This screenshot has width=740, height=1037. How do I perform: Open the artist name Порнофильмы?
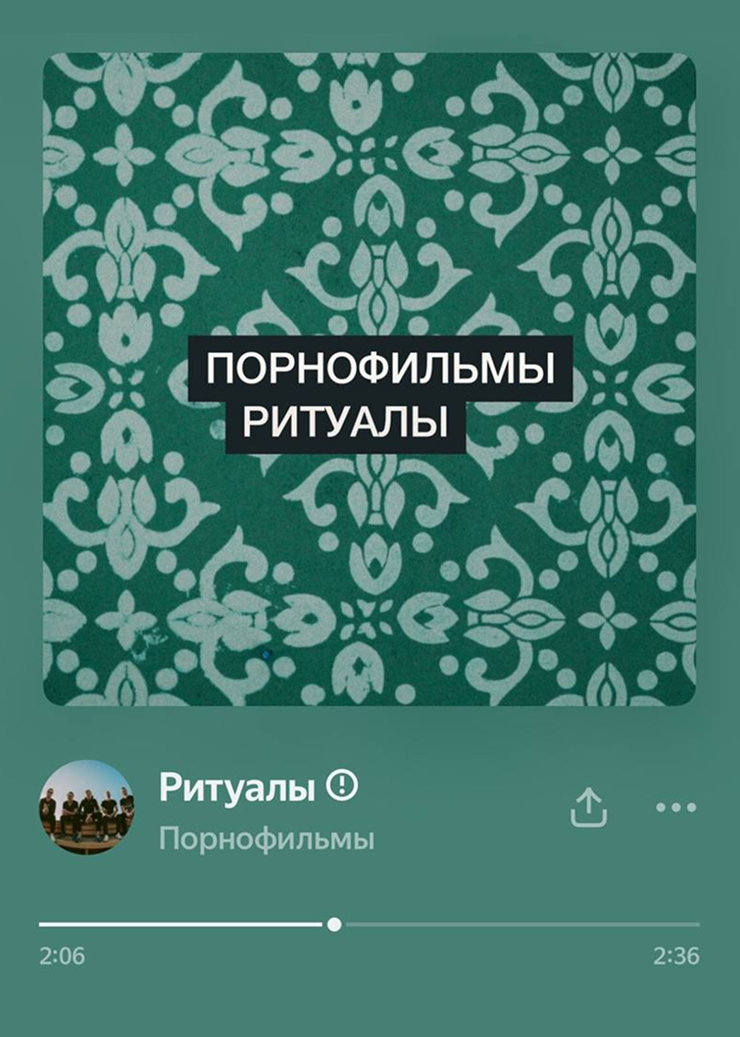[266, 839]
